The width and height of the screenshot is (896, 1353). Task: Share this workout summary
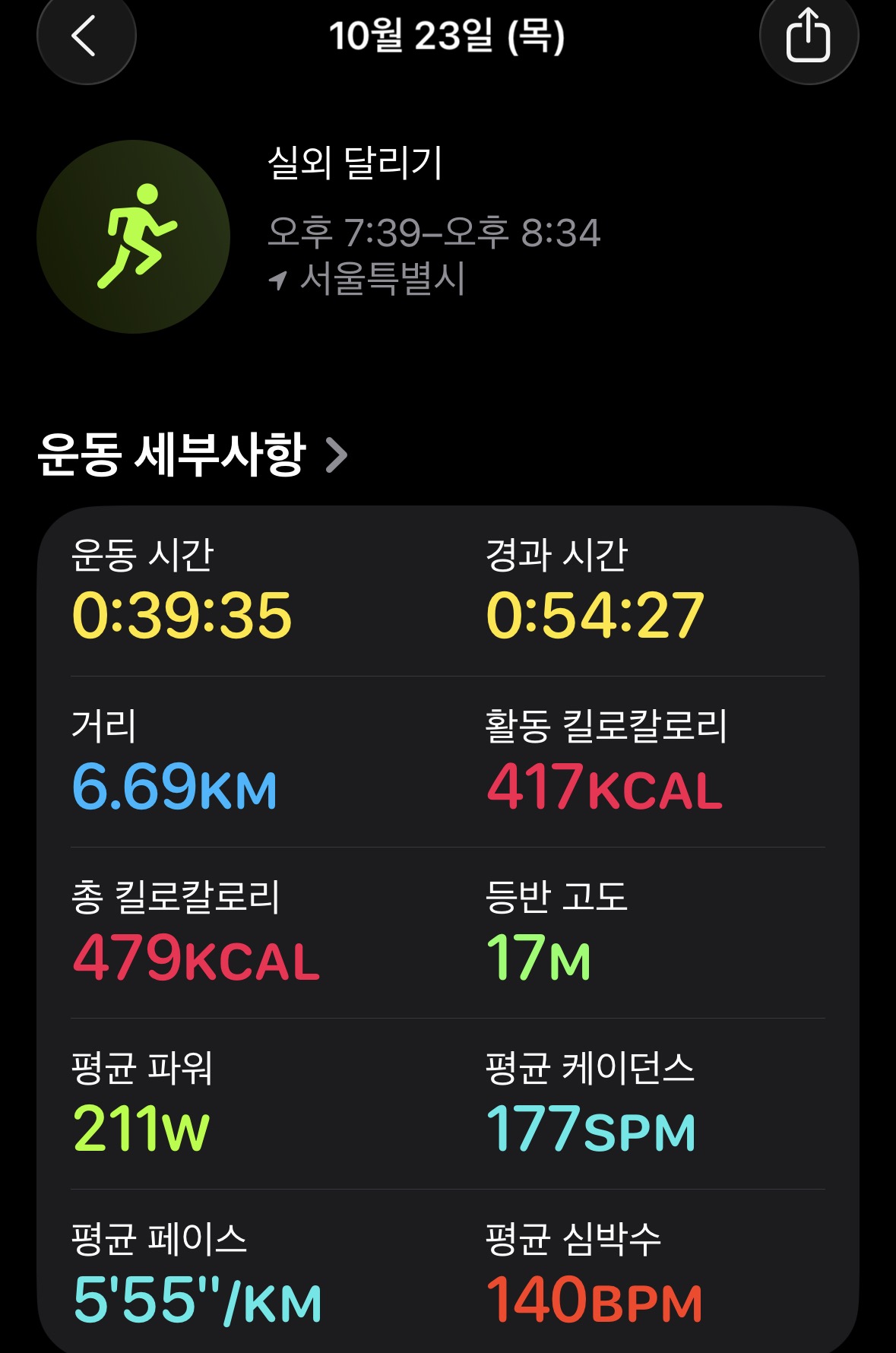tap(809, 36)
